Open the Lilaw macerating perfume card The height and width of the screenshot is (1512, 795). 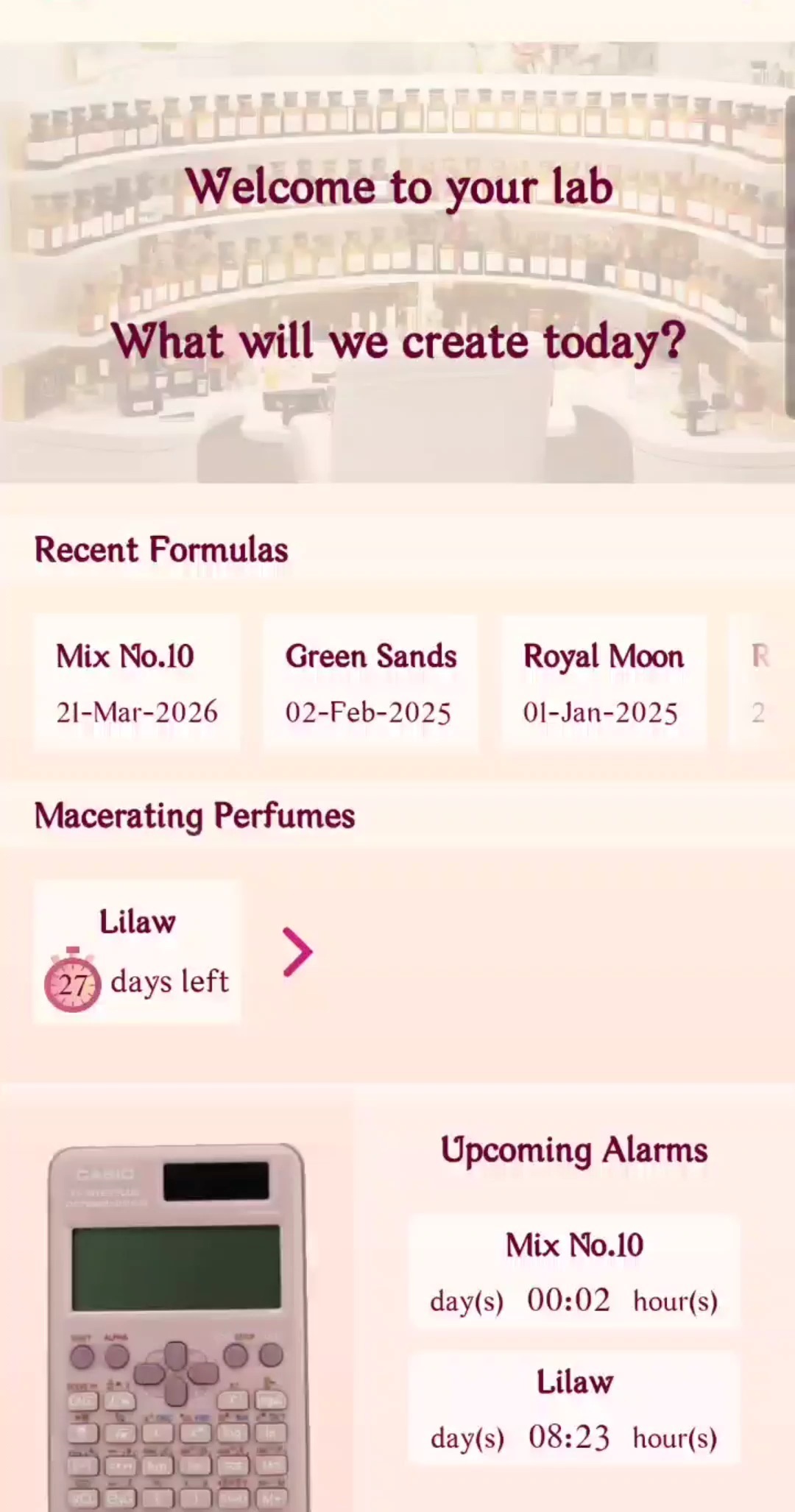click(x=136, y=950)
